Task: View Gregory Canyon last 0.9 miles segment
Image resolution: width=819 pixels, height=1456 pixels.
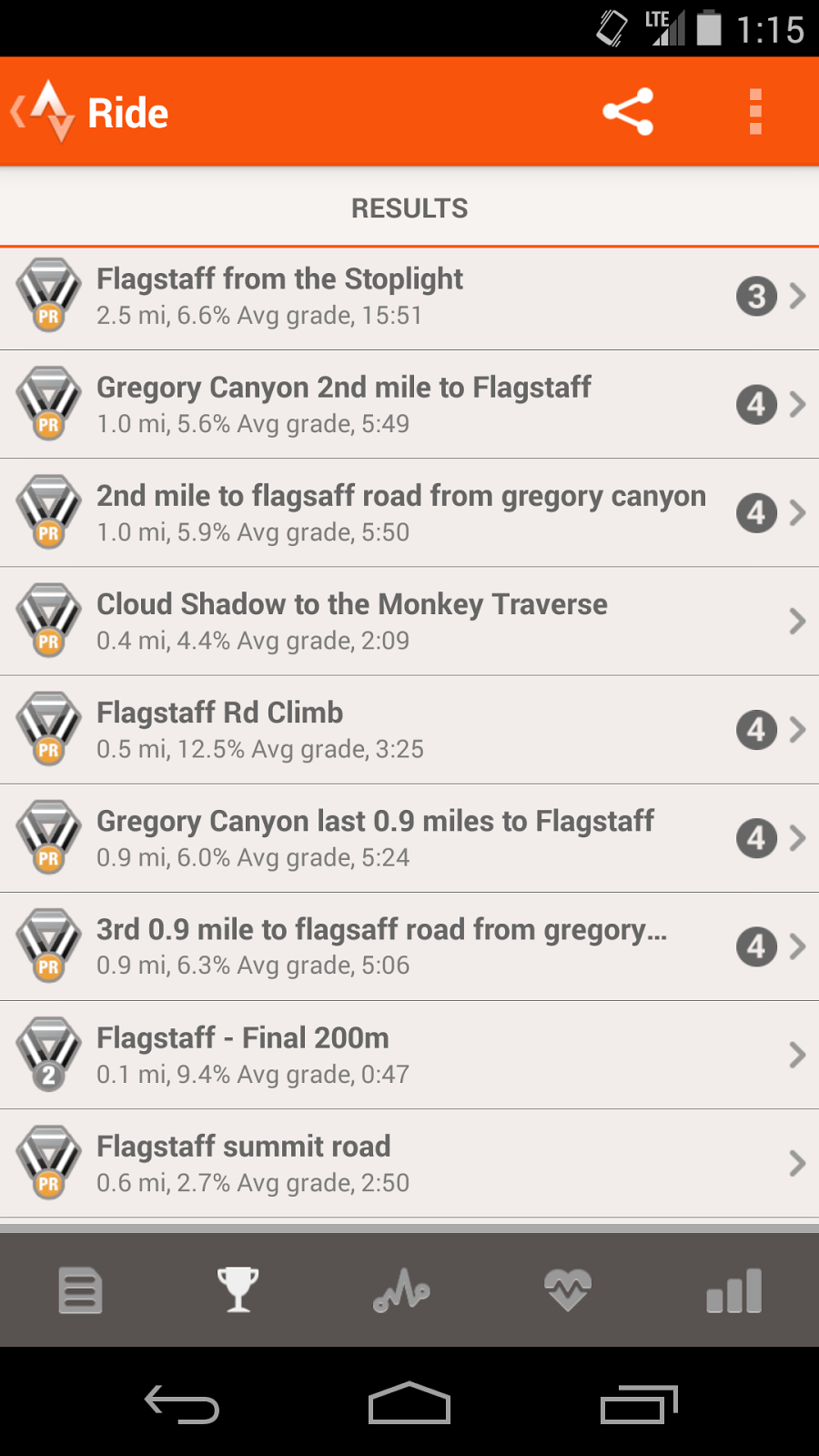Action: 409,838
